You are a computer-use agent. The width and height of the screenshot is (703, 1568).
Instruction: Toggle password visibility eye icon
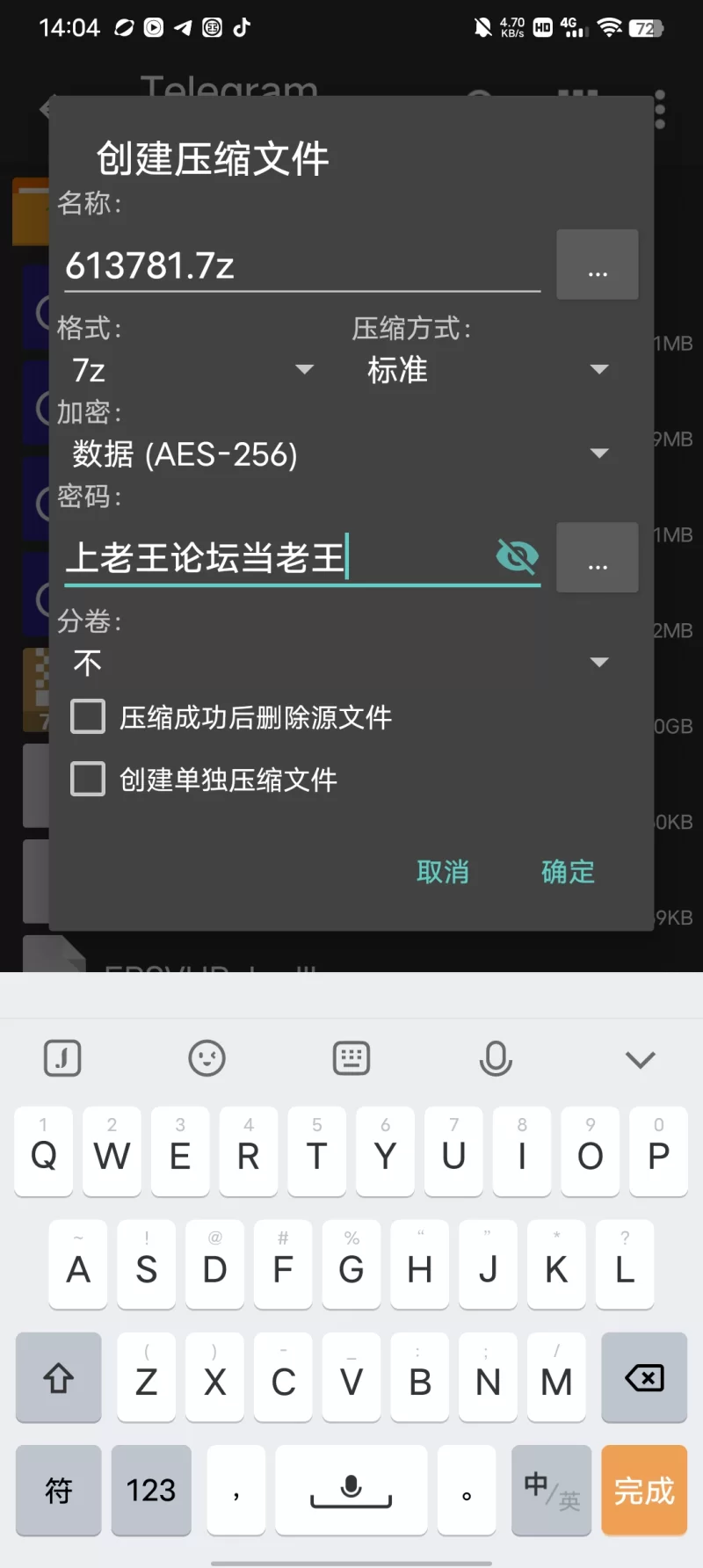517,556
